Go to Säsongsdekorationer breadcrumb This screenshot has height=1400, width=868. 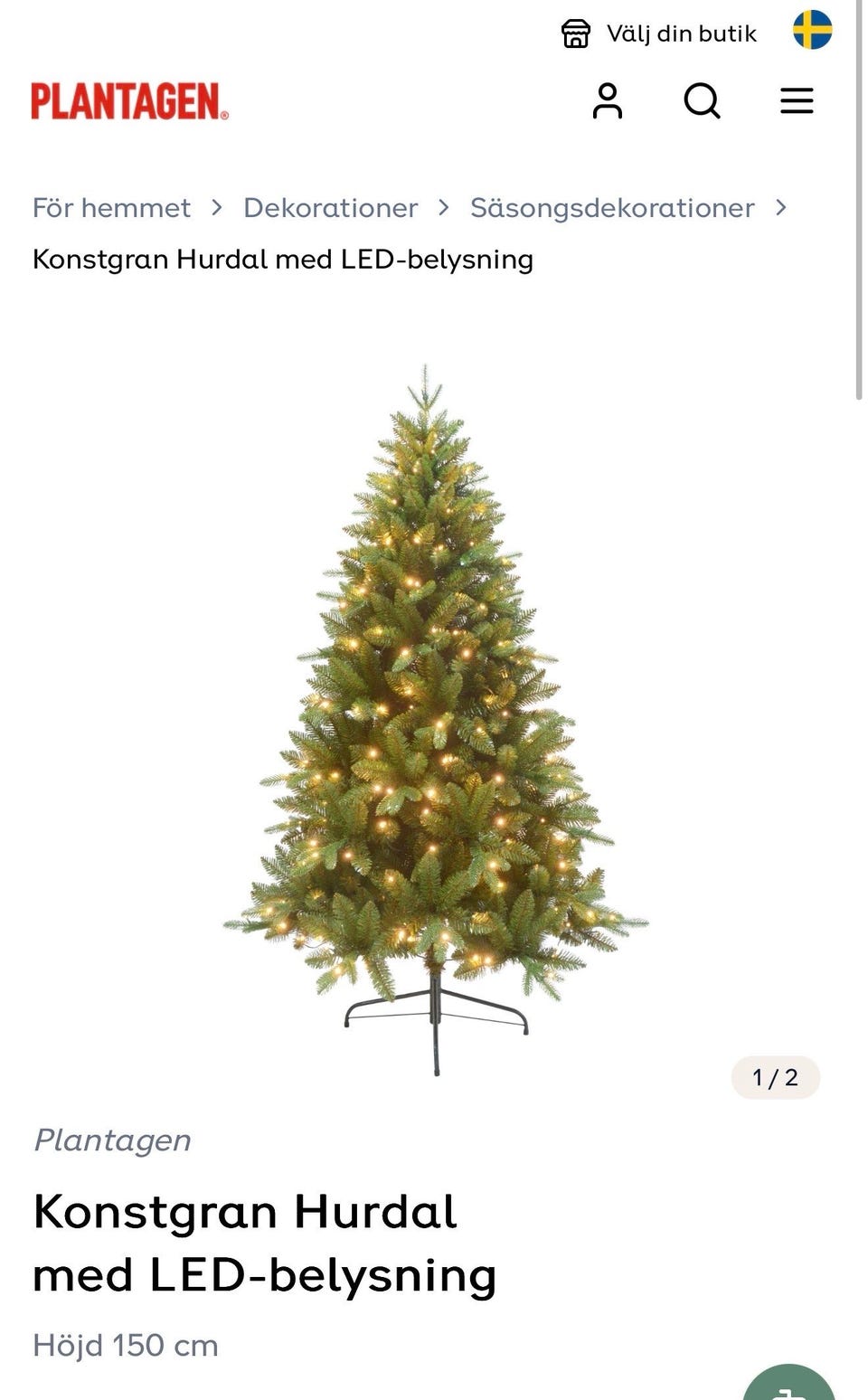point(612,208)
